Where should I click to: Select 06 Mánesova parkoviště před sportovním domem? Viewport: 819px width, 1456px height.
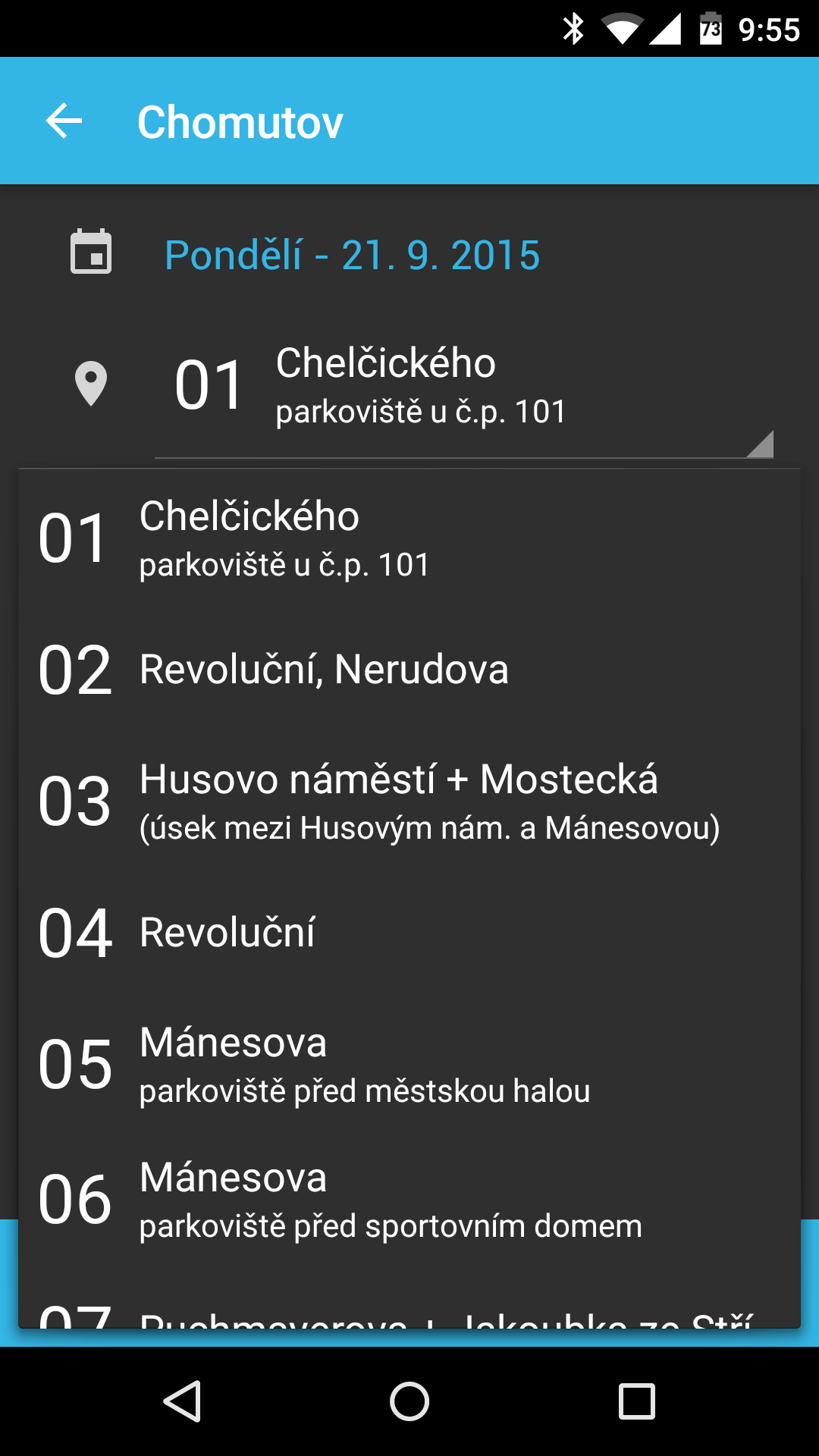coord(409,1200)
